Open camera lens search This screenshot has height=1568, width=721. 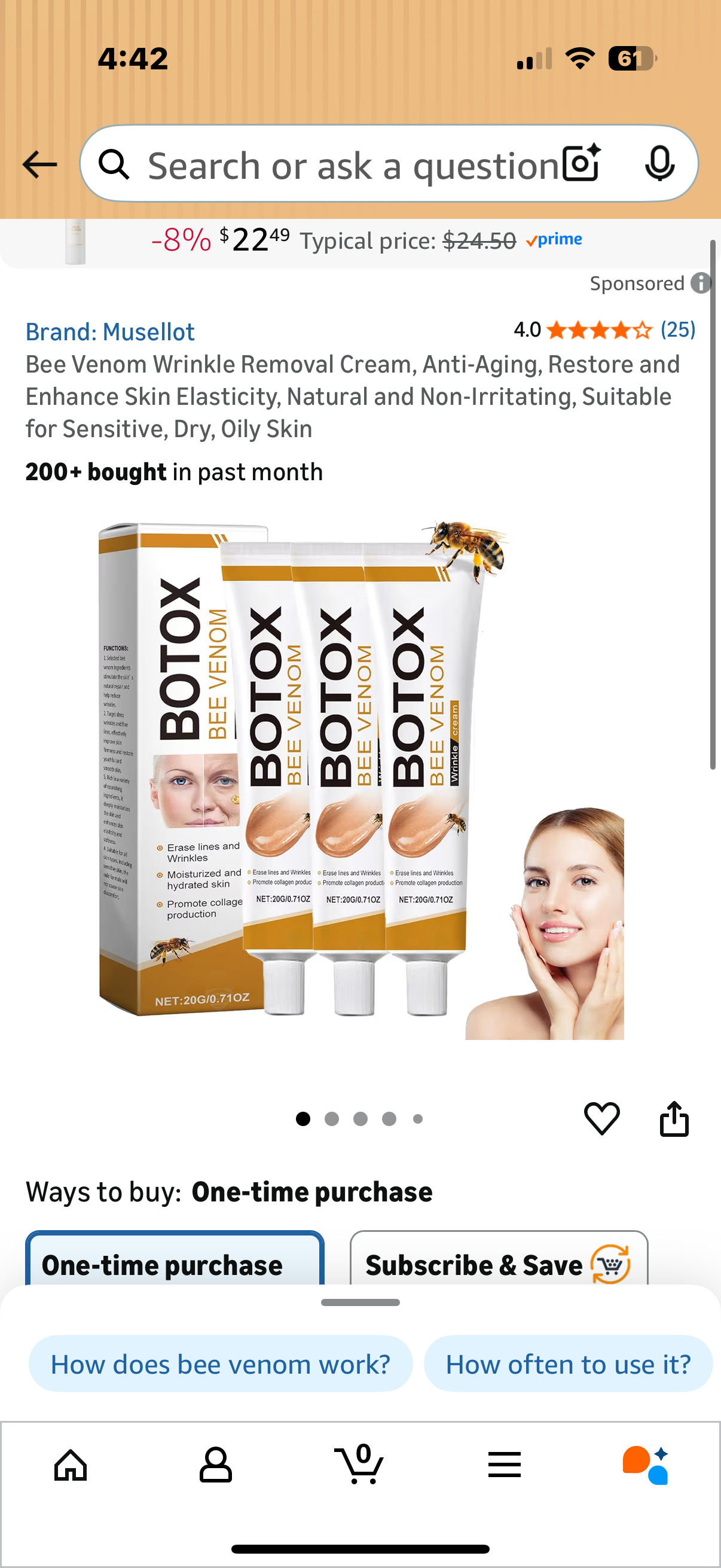point(581,164)
